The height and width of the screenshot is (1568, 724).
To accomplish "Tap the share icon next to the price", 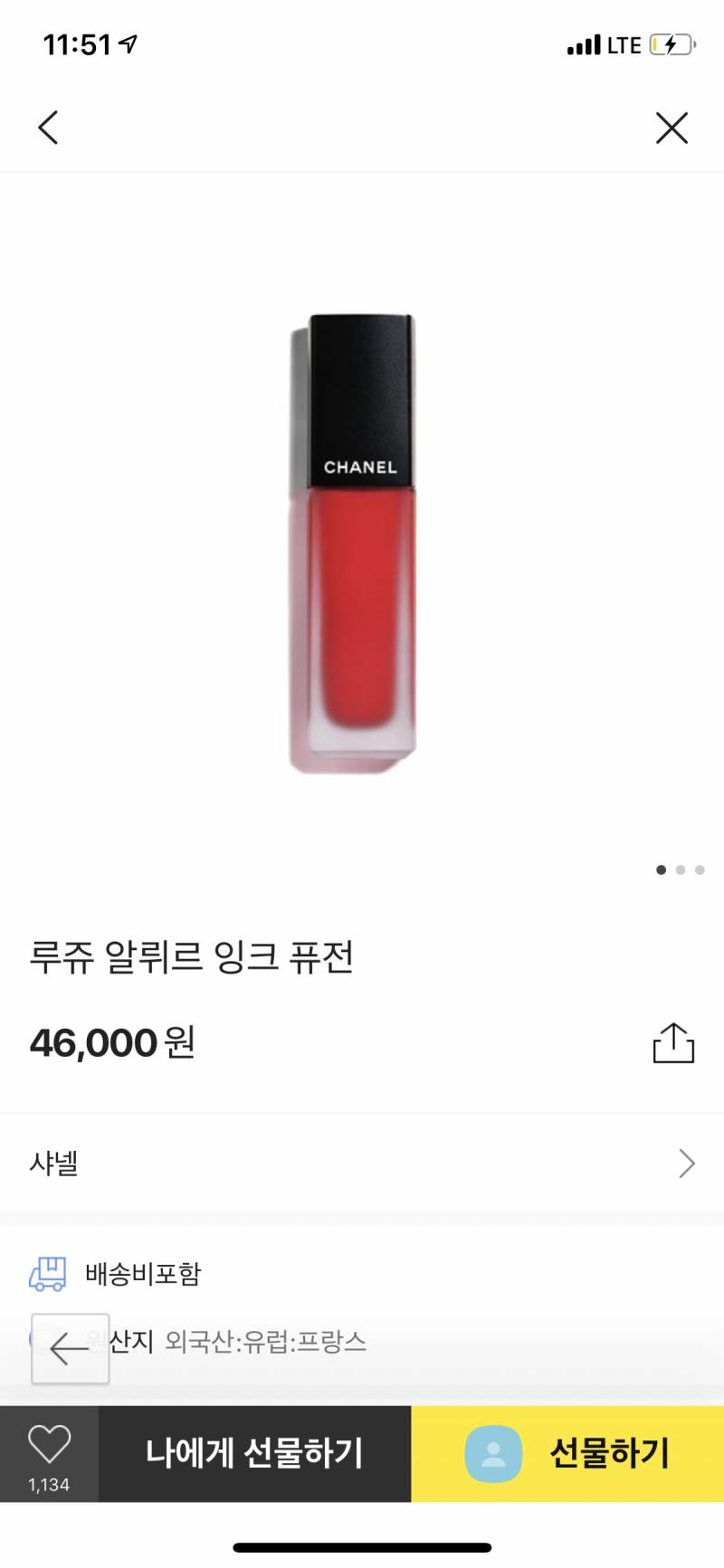I will tap(672, 1042).
